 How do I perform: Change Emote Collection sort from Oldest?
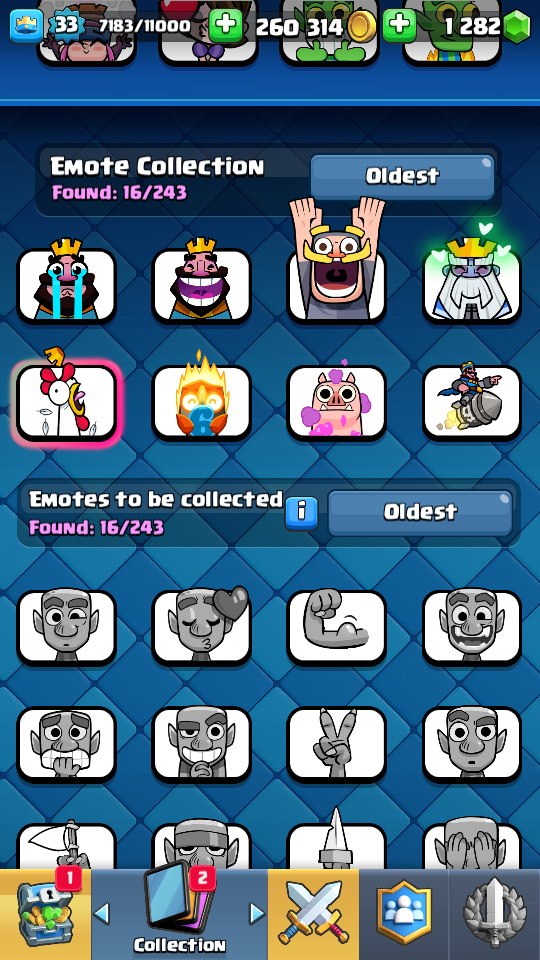[x=402, y=176]
